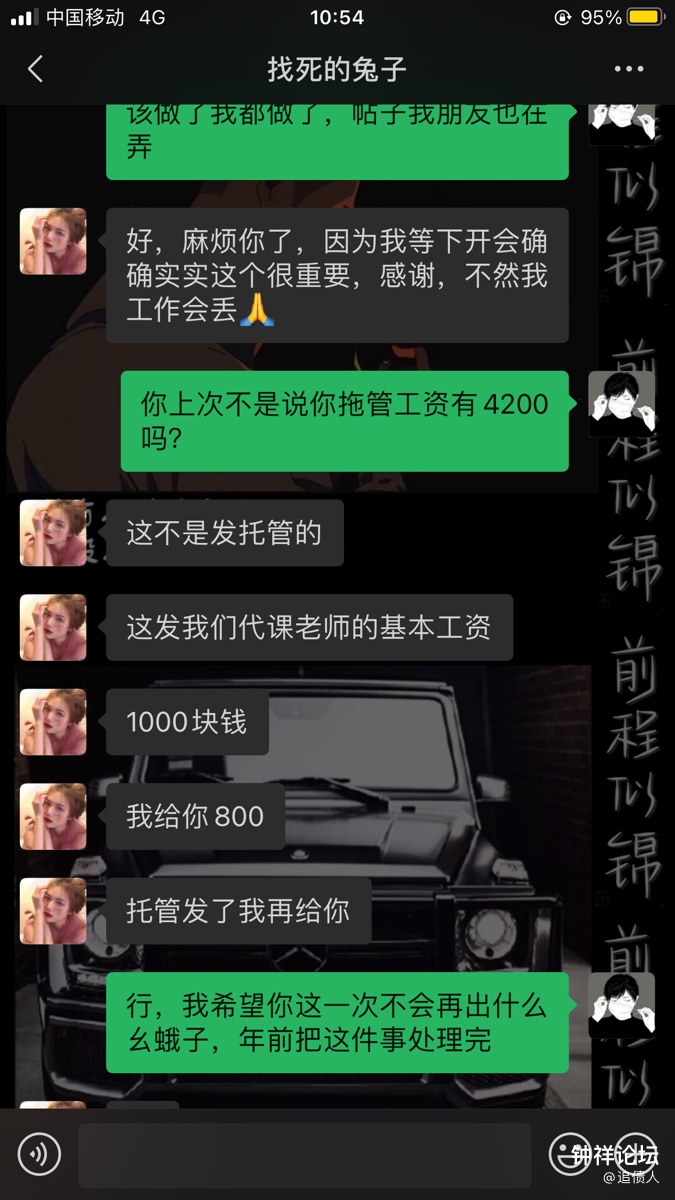Open the emoji sticker panel

(x=568, y=1154)
